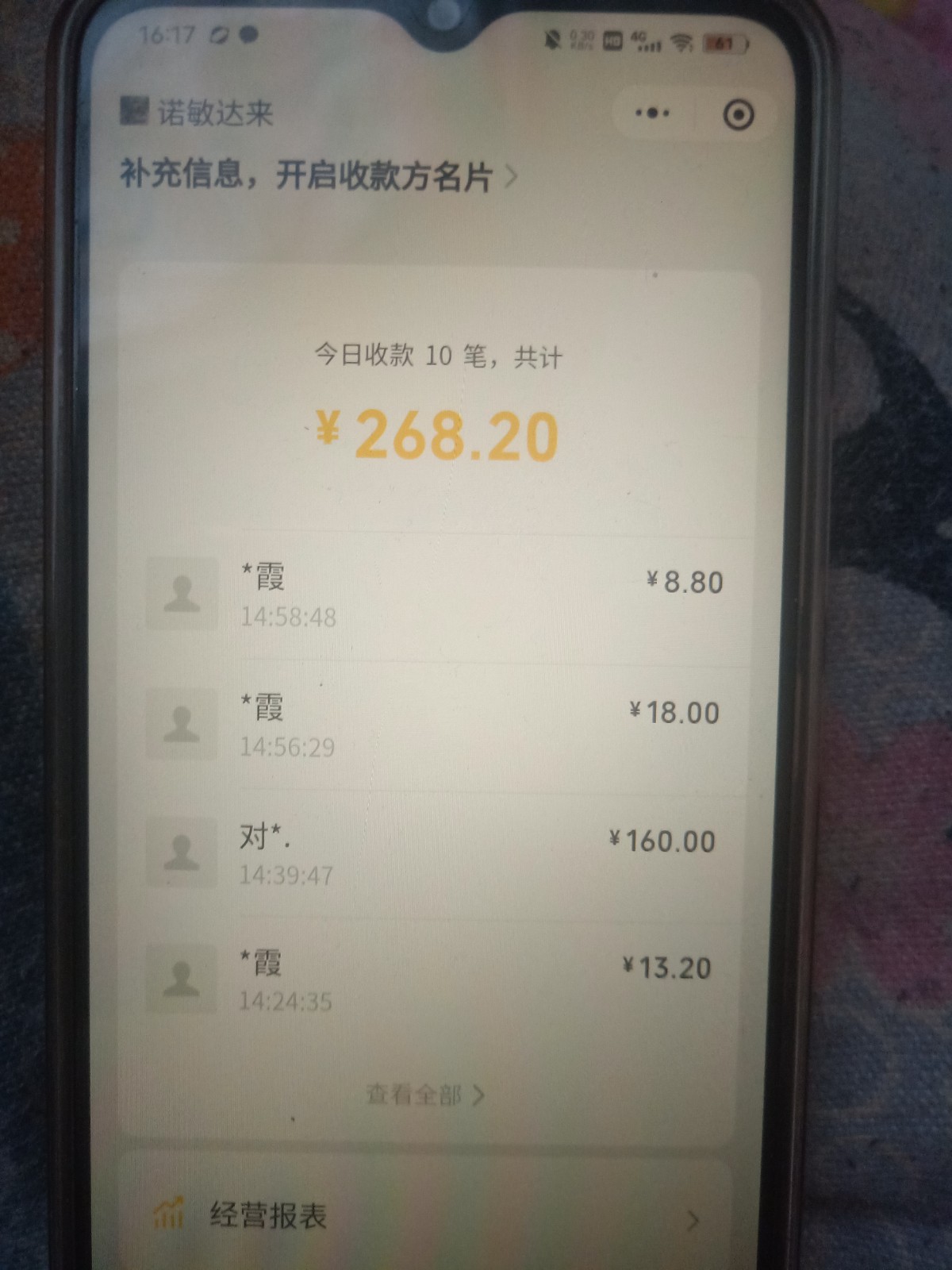Open the ¥160.00 payment from 对*.
Image resolution: width=952 pixels, height=1270 pixels.
pos(444,854)
